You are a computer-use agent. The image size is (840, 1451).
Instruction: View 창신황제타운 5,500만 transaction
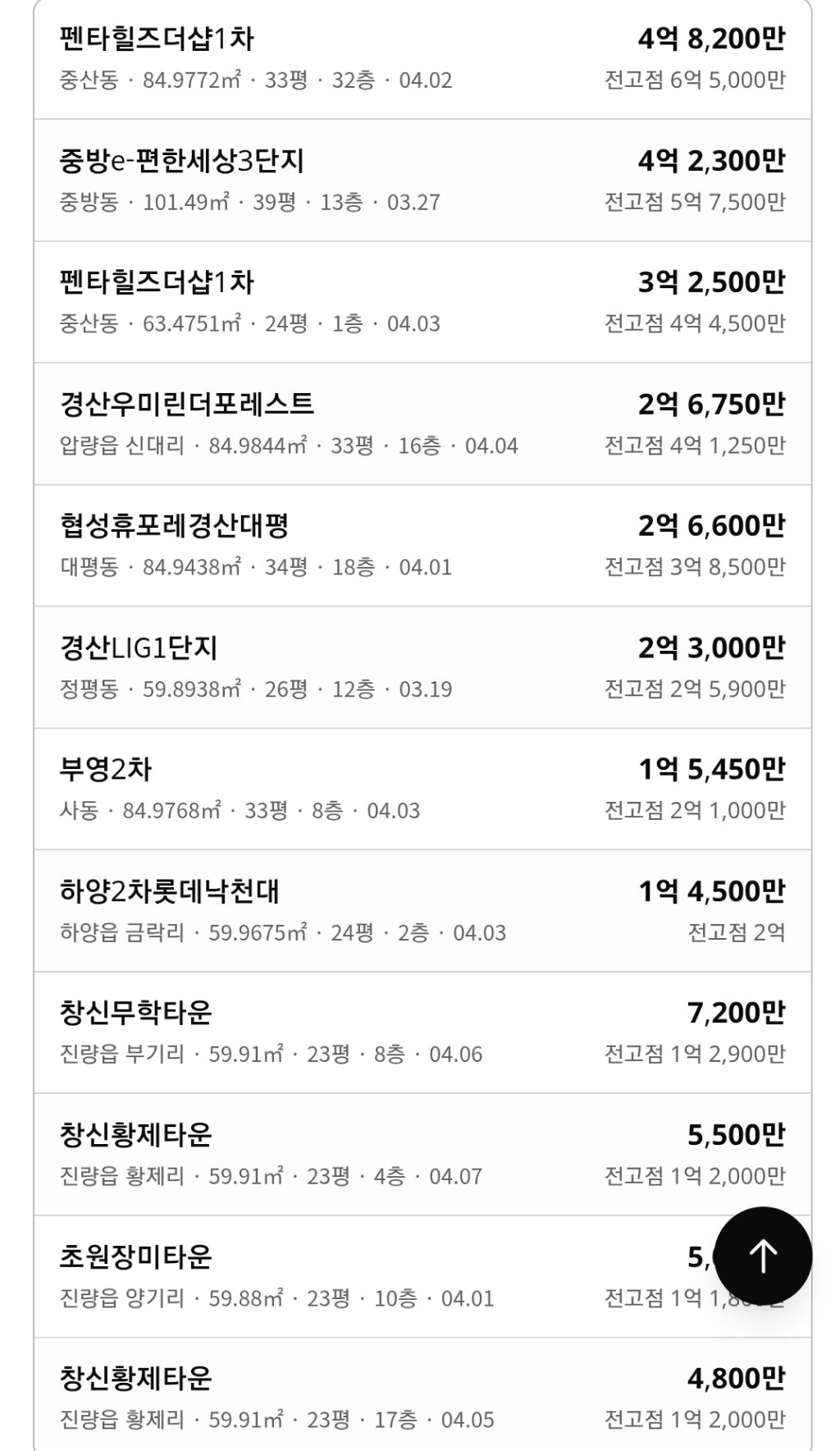422,1154
